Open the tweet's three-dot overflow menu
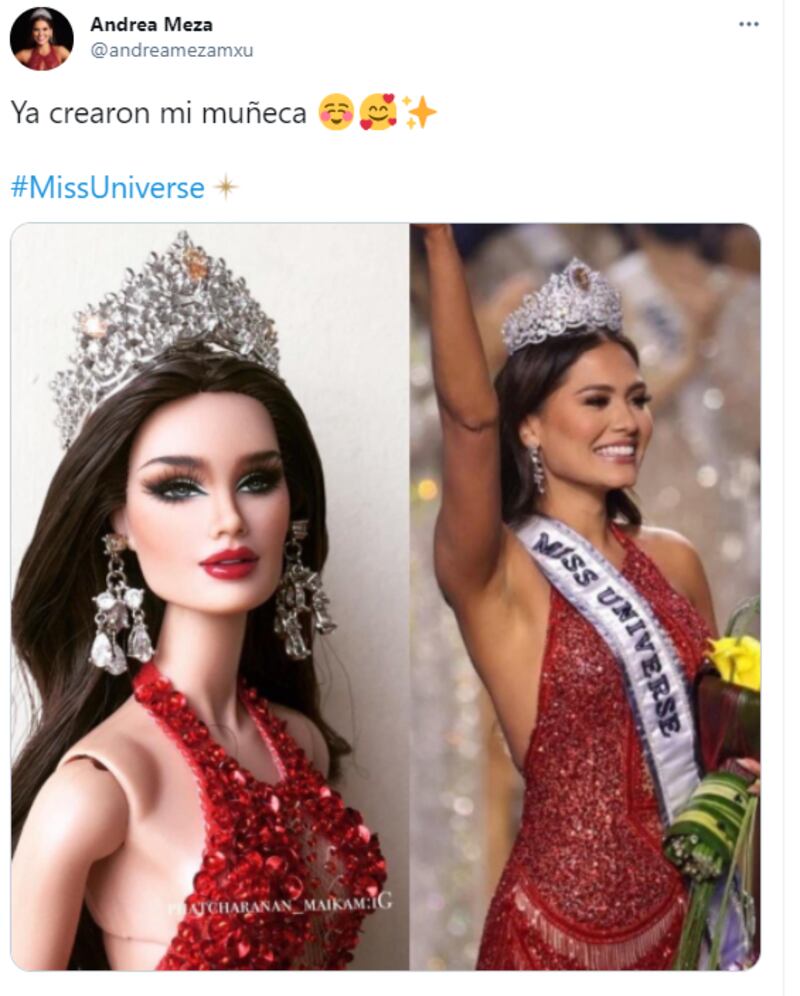Viewport: 800px width, 996px height. (x=748, y=24)
